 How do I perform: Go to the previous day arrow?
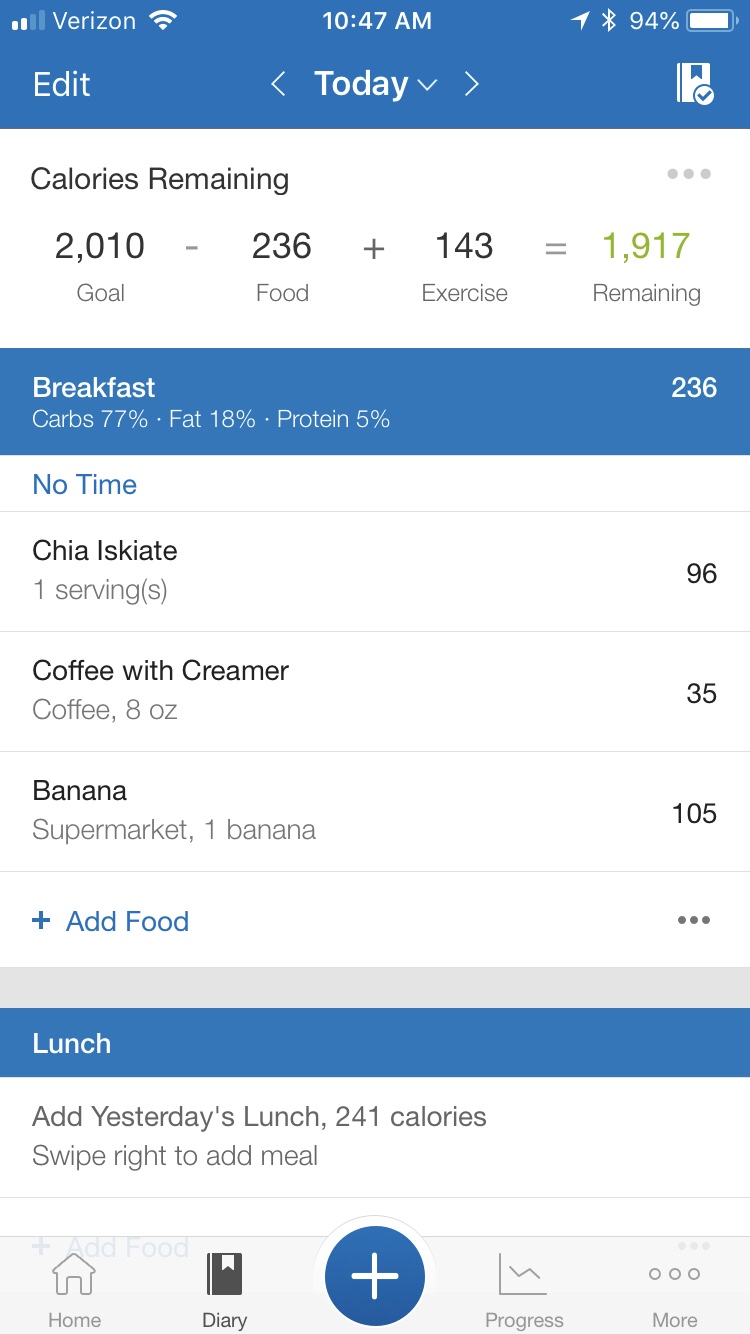[x=279, y=84]
